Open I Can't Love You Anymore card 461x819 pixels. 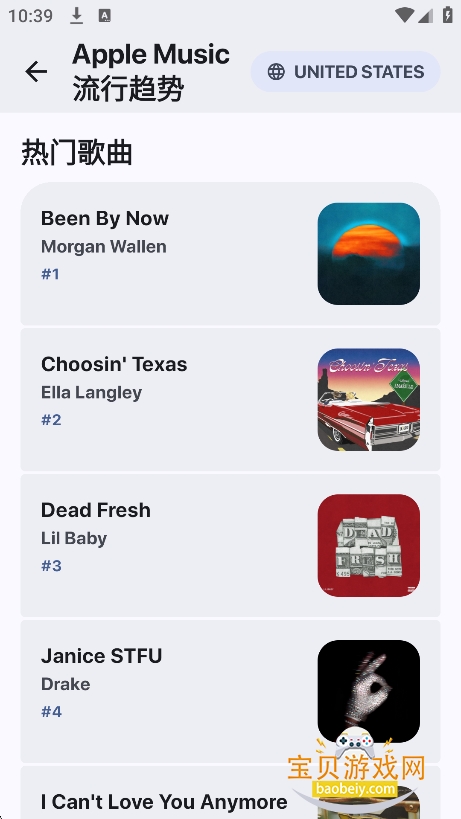click(x=230, y=792)
